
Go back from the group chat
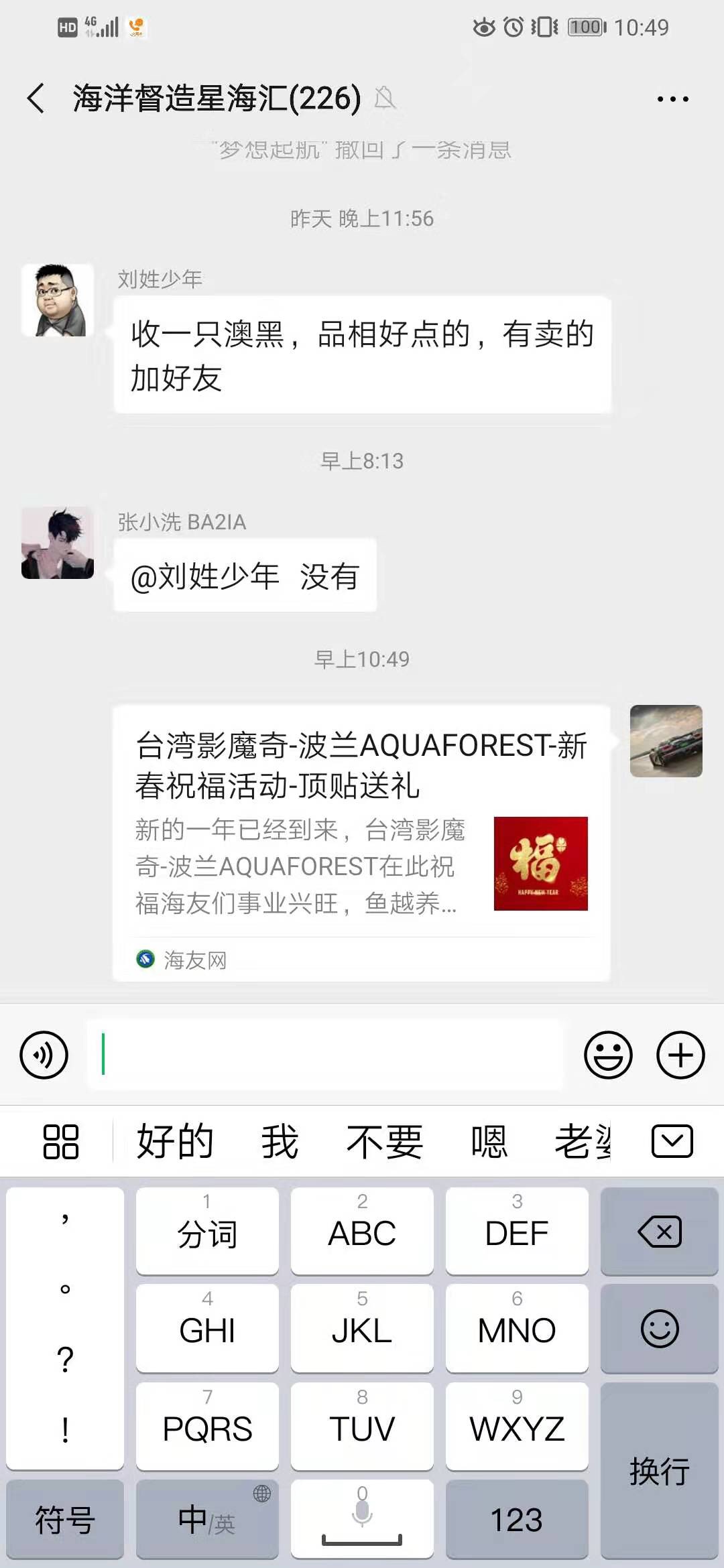[36, 99]
